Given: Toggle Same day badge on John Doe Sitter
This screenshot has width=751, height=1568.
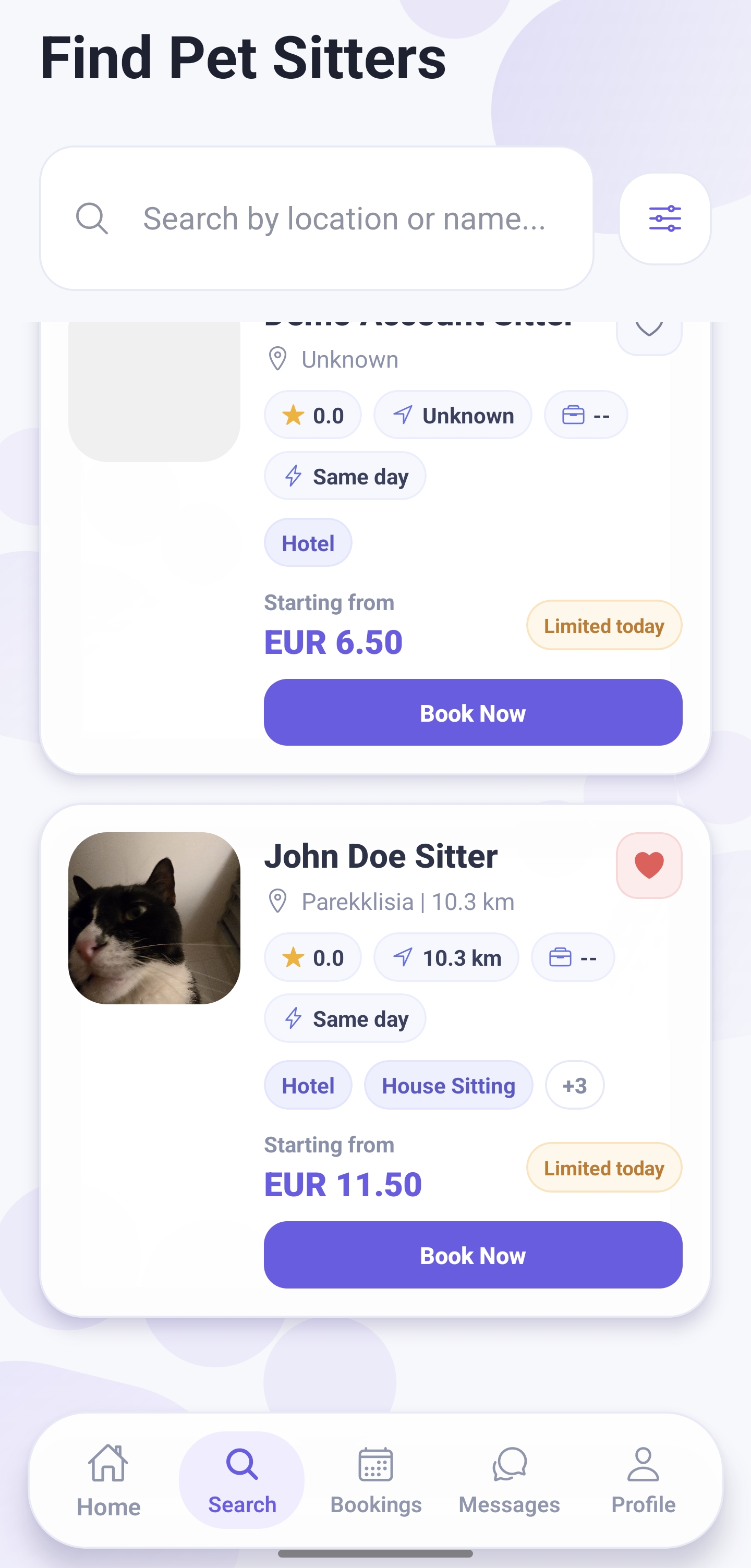Looking at the screenshot, I should [x=344, y=1018].
